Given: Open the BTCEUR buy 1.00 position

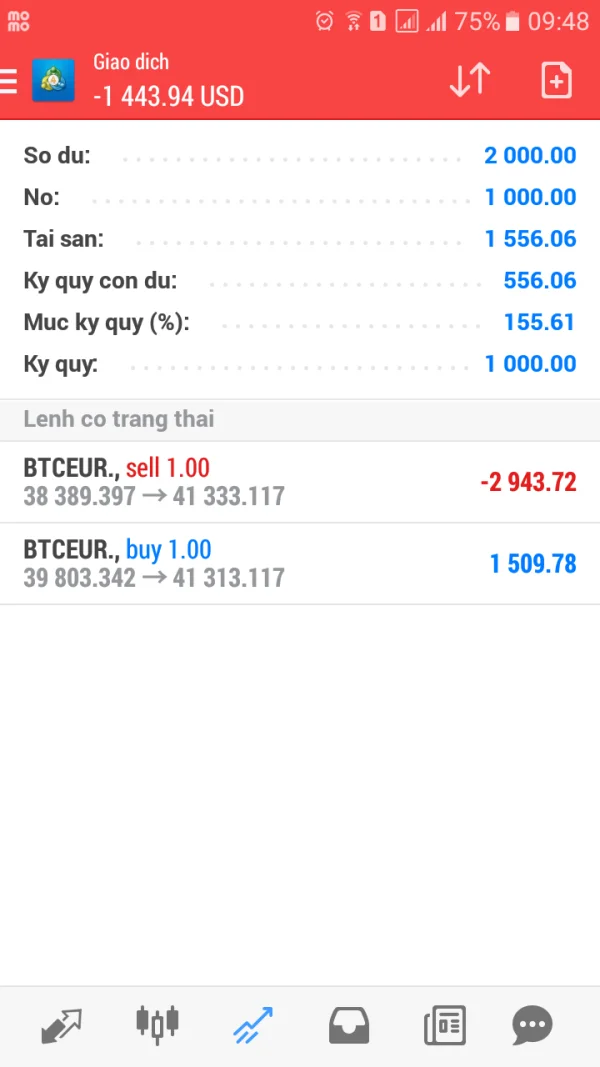Looking at the screenshot, I should pos(300,564).
